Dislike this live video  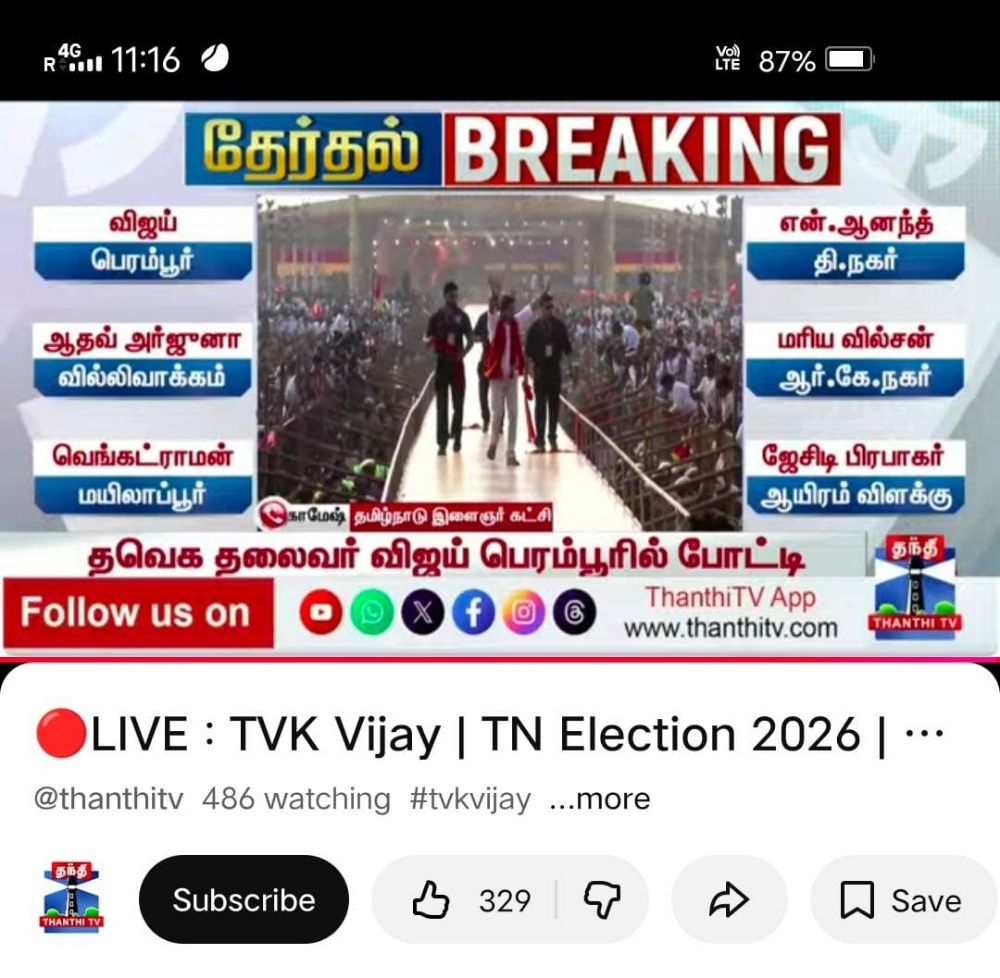point(602,900)
